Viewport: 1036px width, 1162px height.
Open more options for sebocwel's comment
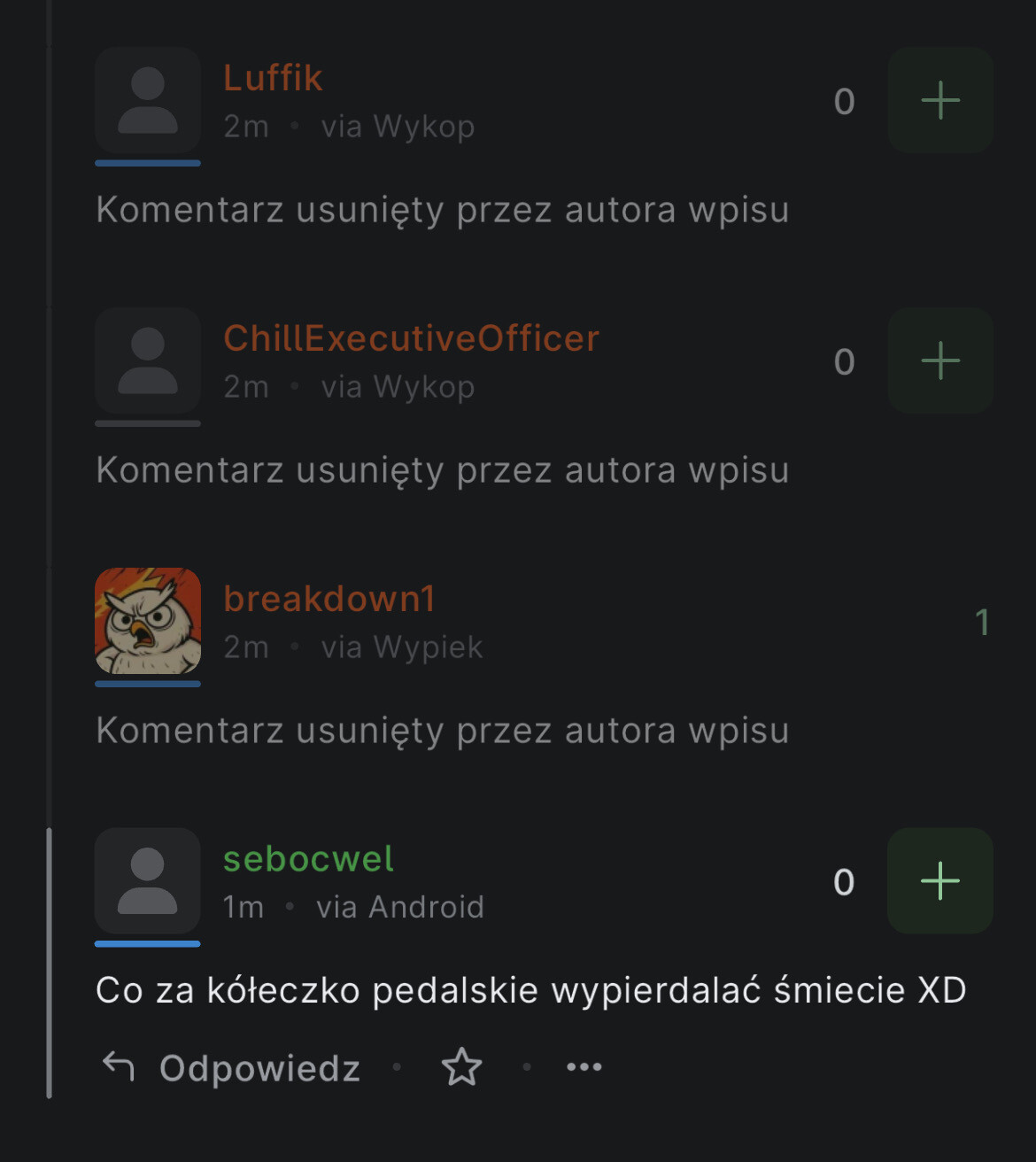[x=584, y=1067]
